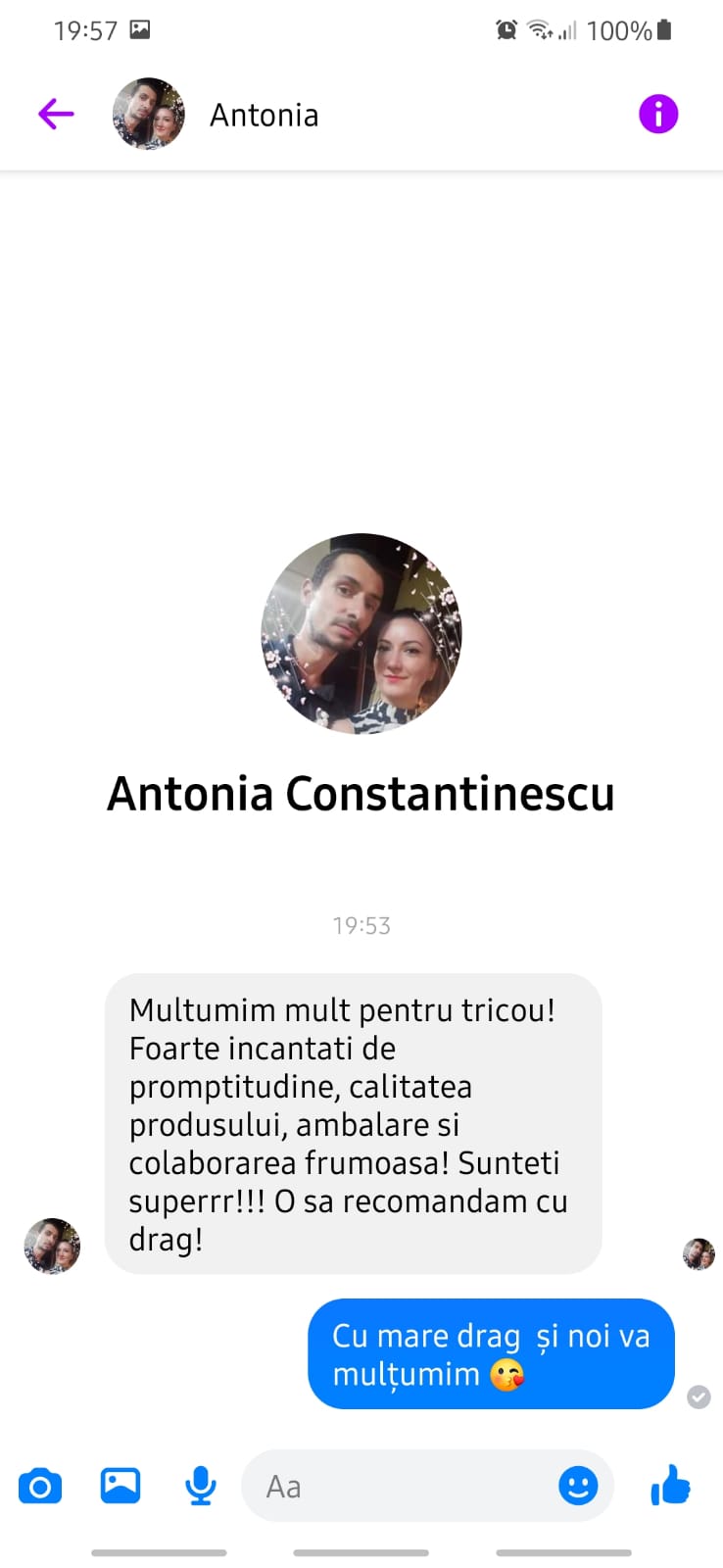
Task: View Antonia Constantinescu's large profile picture
Action: tap(361, 634)
